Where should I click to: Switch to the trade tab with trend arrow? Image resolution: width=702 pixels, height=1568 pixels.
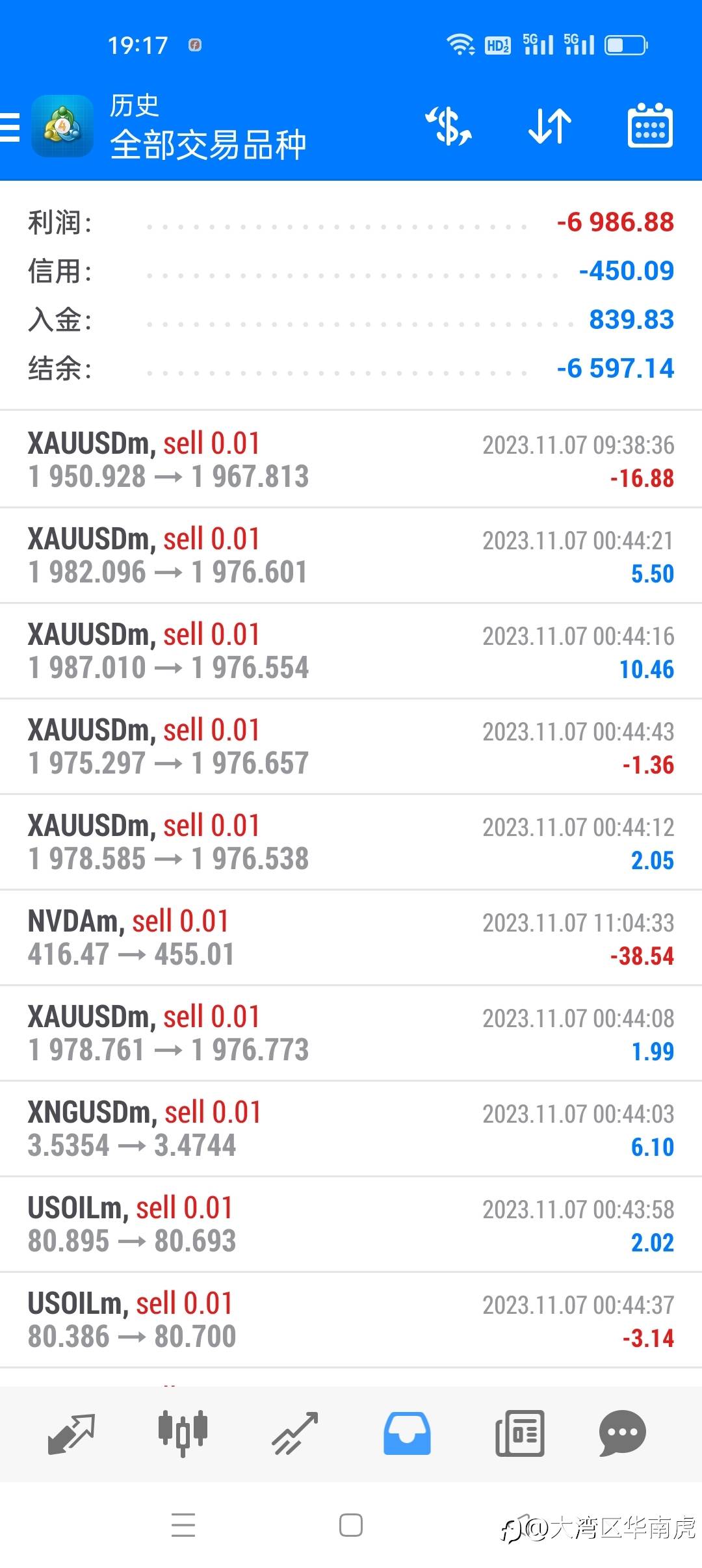pyautogui.click(x=295, y=1433)
